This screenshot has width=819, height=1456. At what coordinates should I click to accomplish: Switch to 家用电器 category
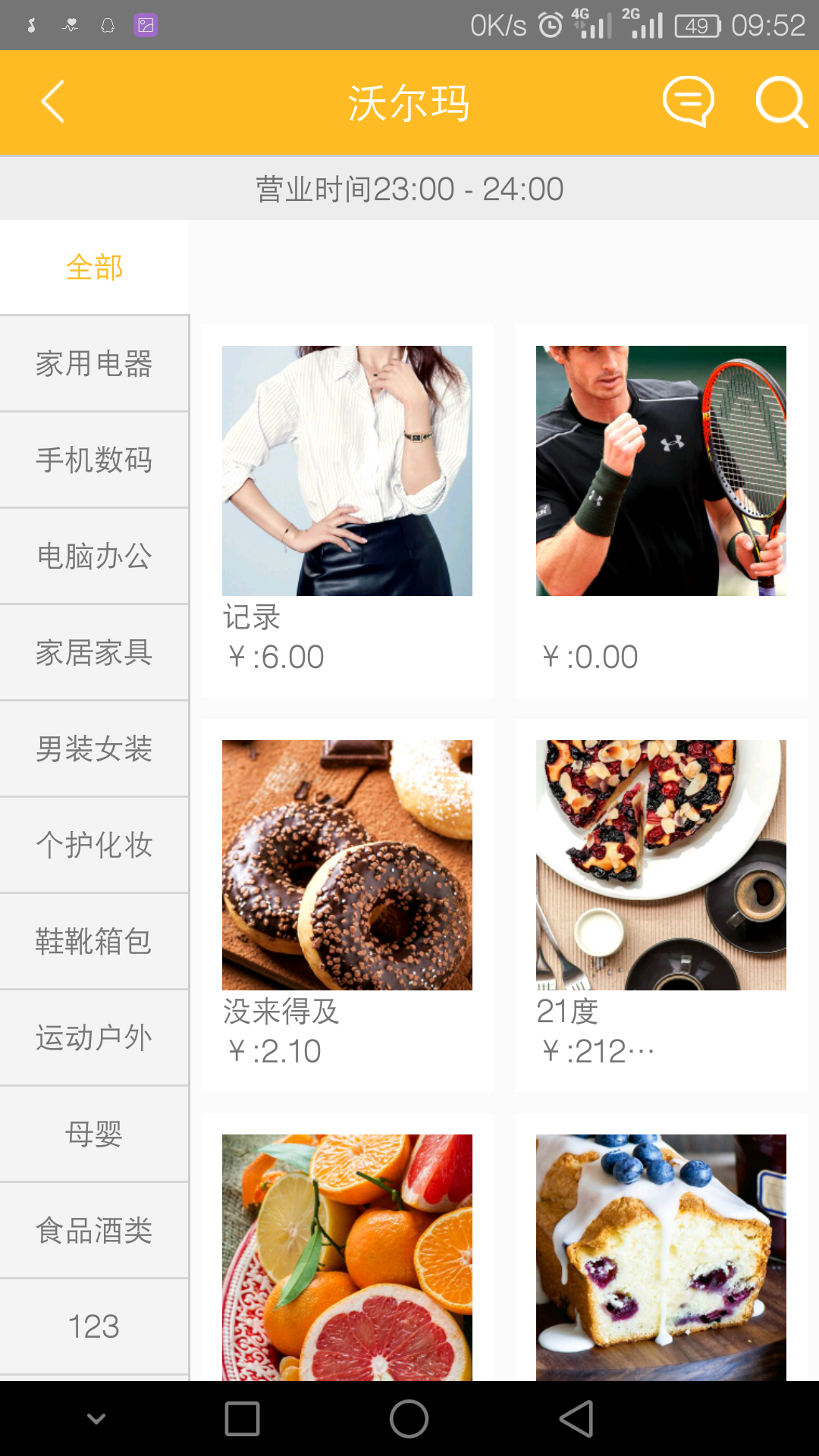click(x=94, y=364)
